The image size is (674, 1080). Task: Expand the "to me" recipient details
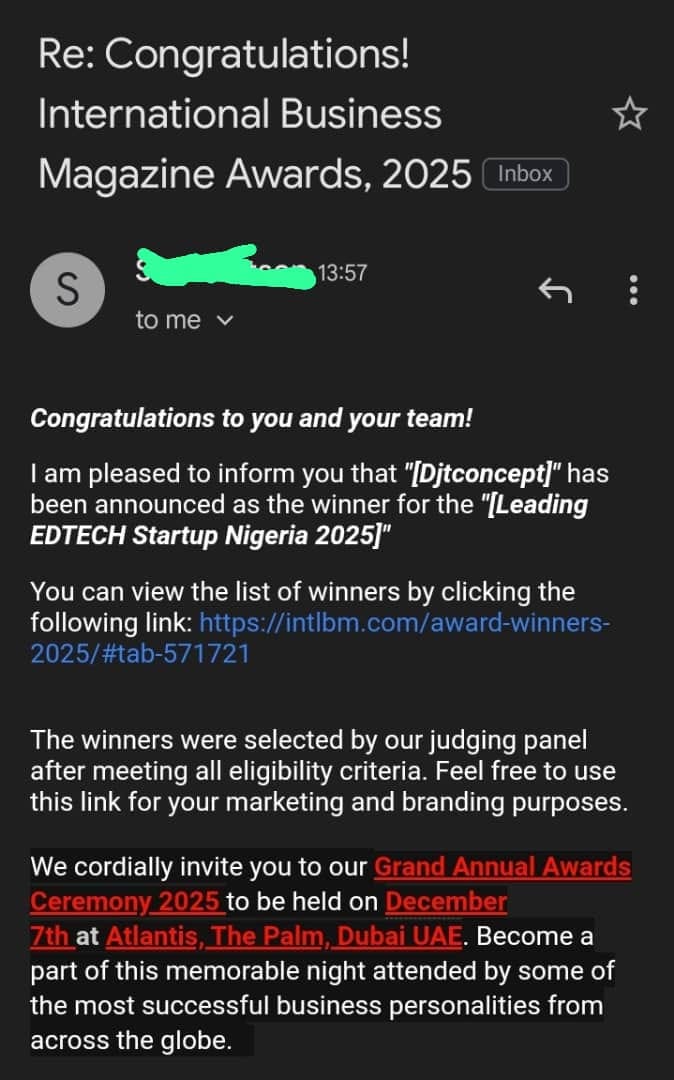(185, 320)
